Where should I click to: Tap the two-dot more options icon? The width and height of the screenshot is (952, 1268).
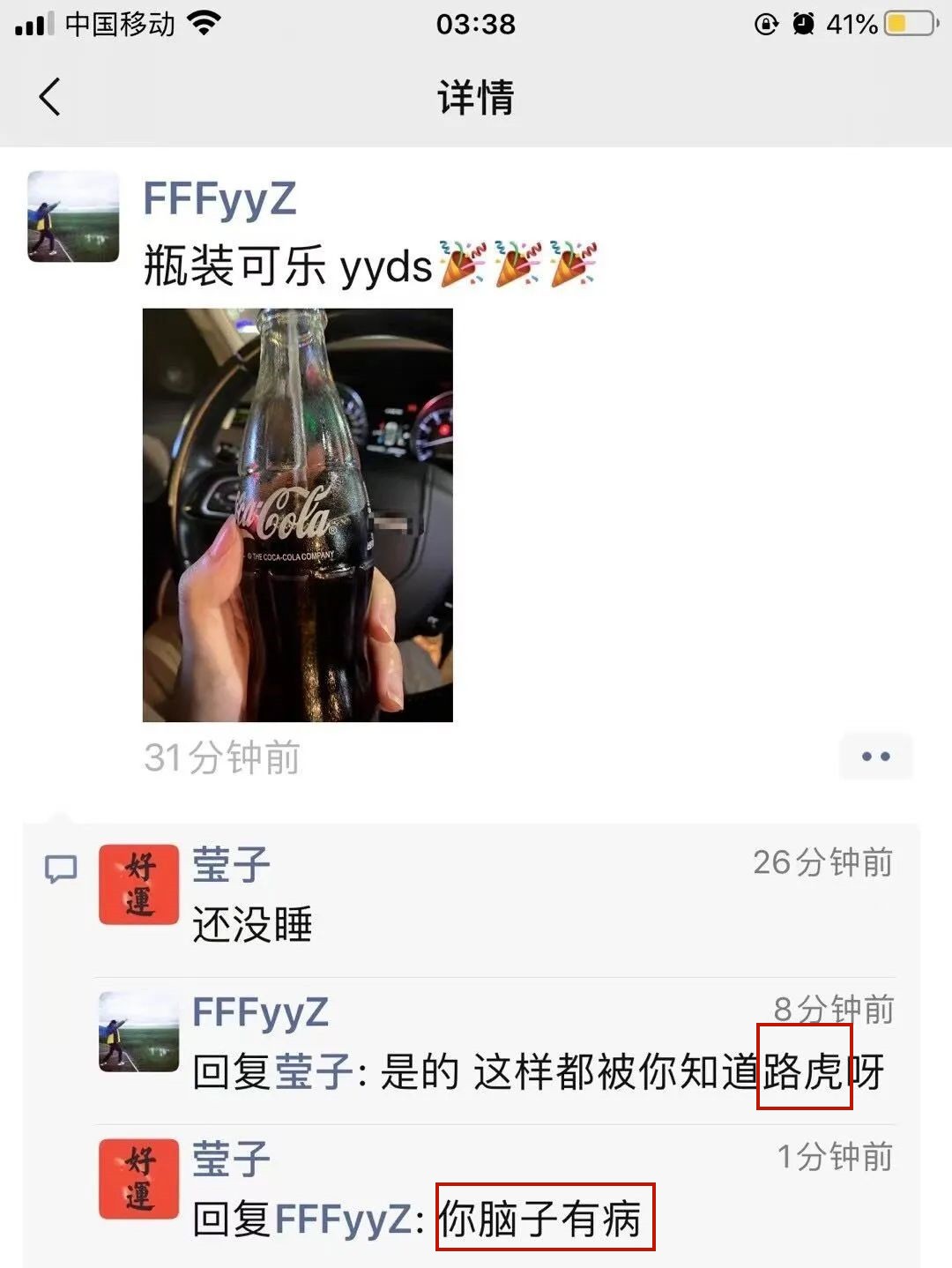coord(875,756)
